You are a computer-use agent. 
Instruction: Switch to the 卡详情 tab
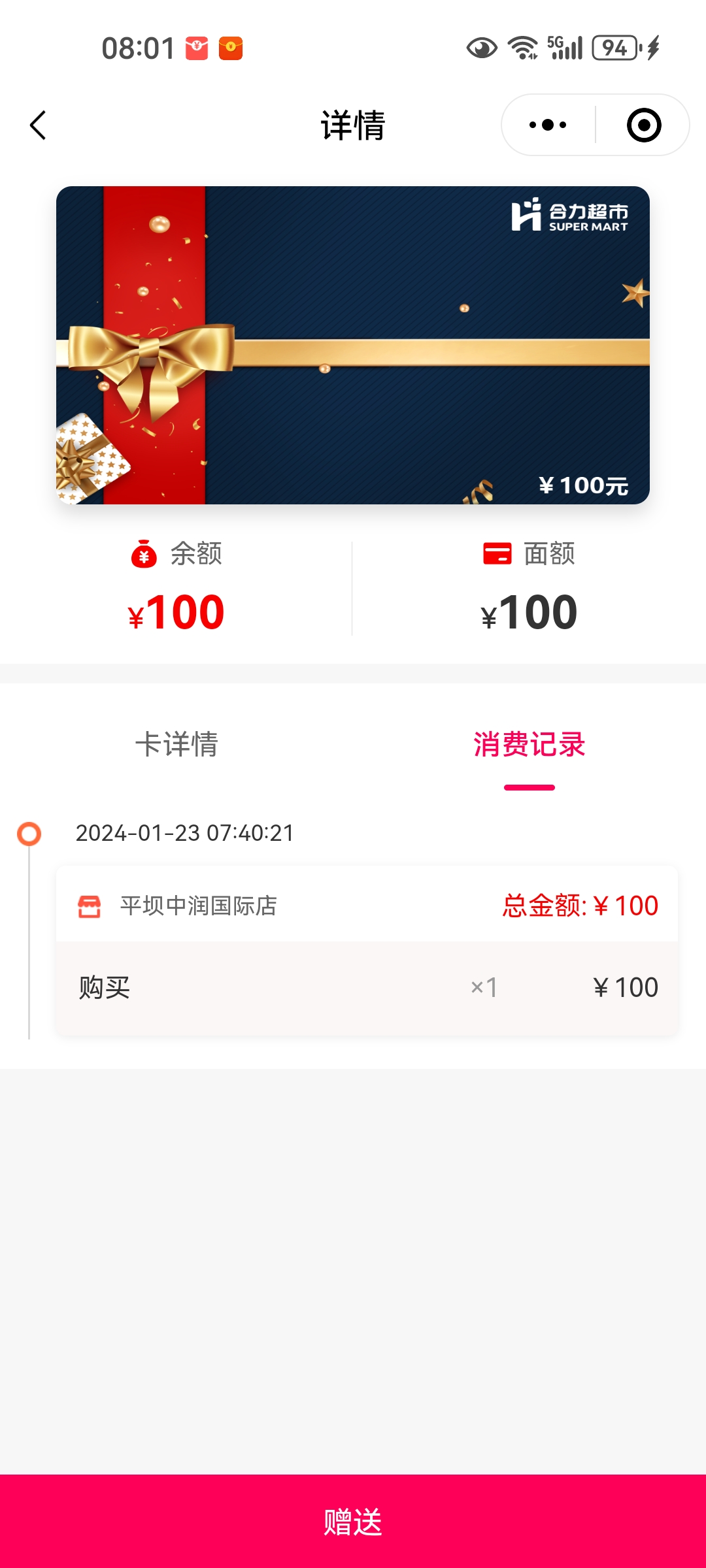[176, 744]
